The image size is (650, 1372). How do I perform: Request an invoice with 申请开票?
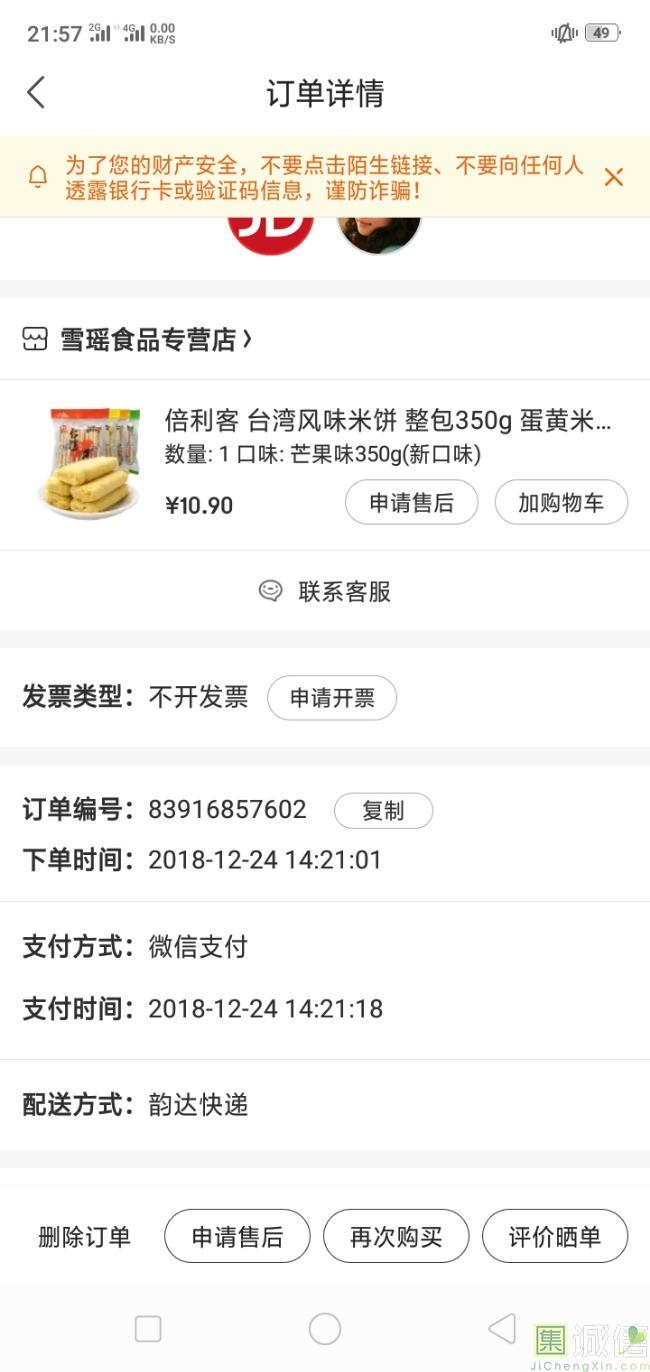tap(332, 698)
